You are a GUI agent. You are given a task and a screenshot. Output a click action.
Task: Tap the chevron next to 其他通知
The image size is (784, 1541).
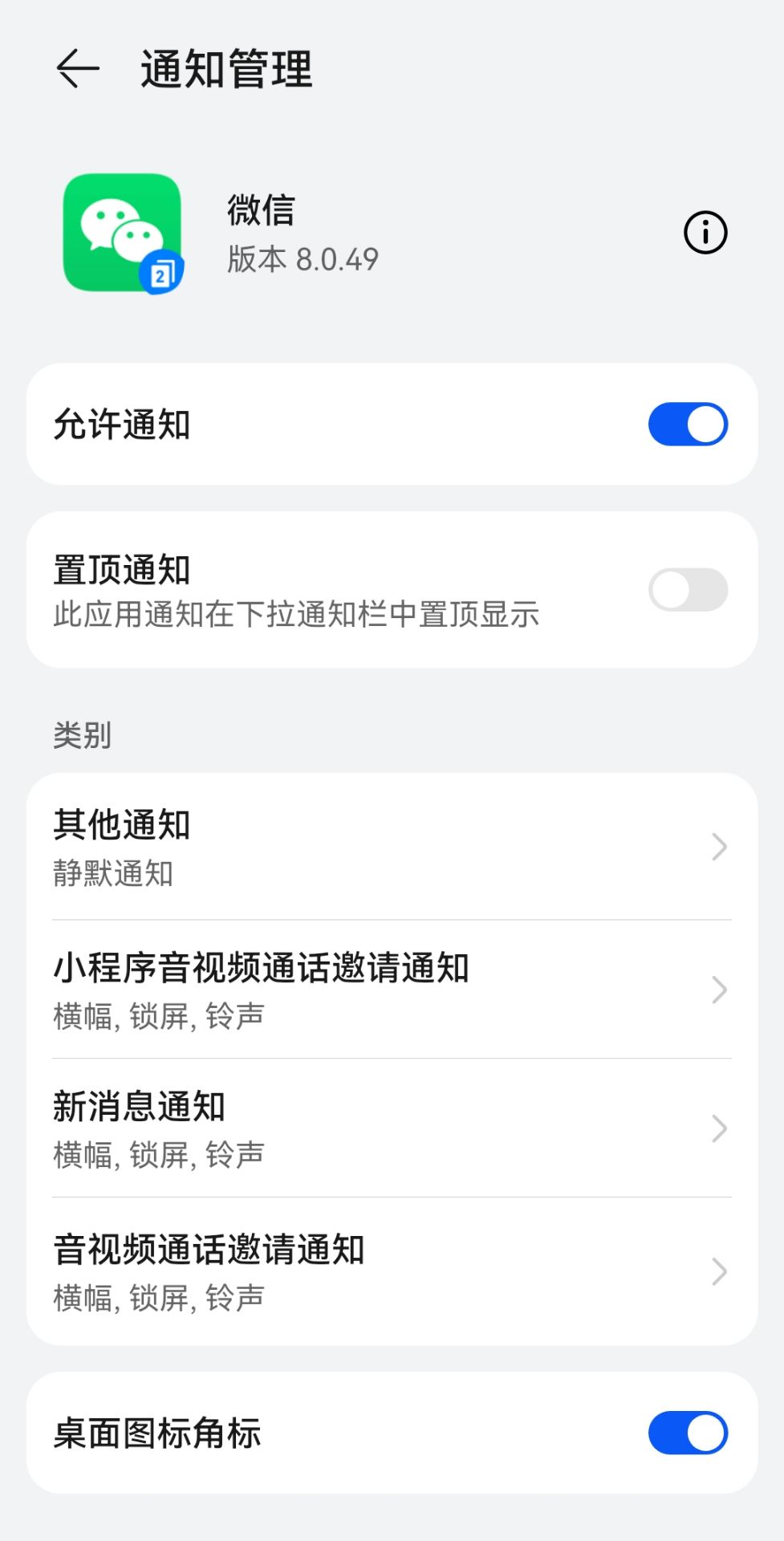click(718, 847)
